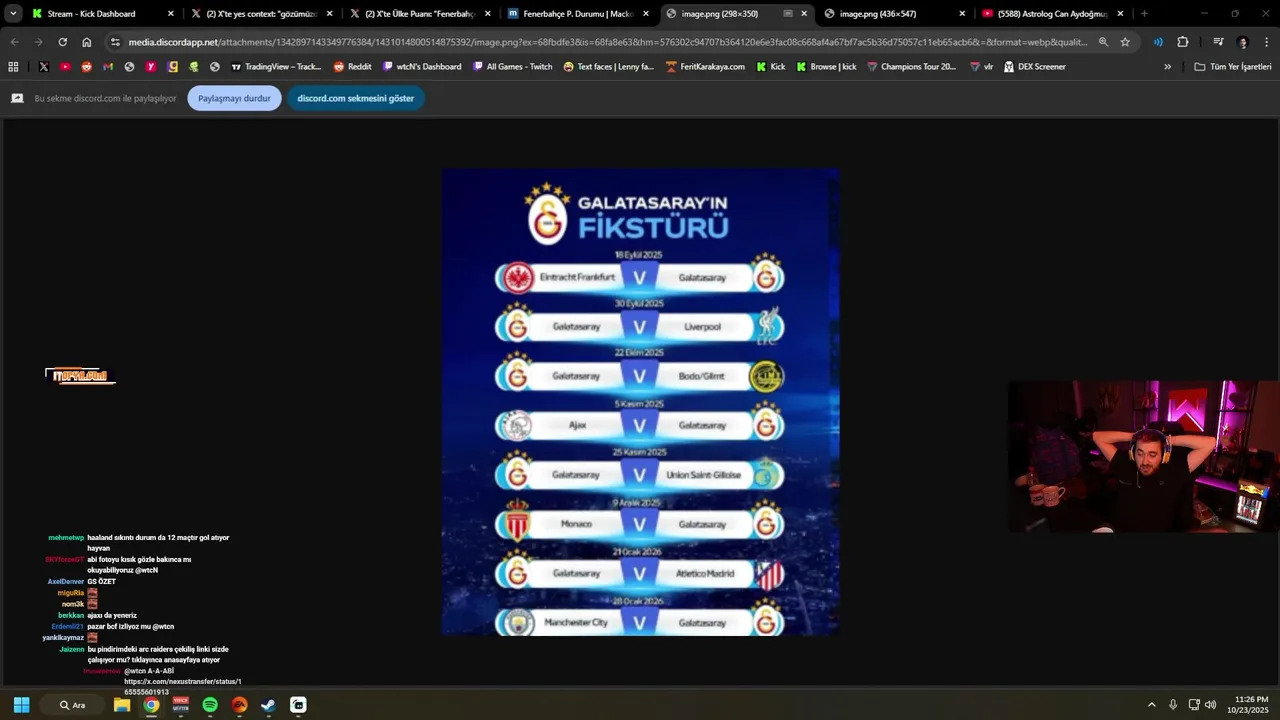This screenshot has width=1280, height=720.
Task: Open the taskbar Ara search box
Action: (74, 705)
